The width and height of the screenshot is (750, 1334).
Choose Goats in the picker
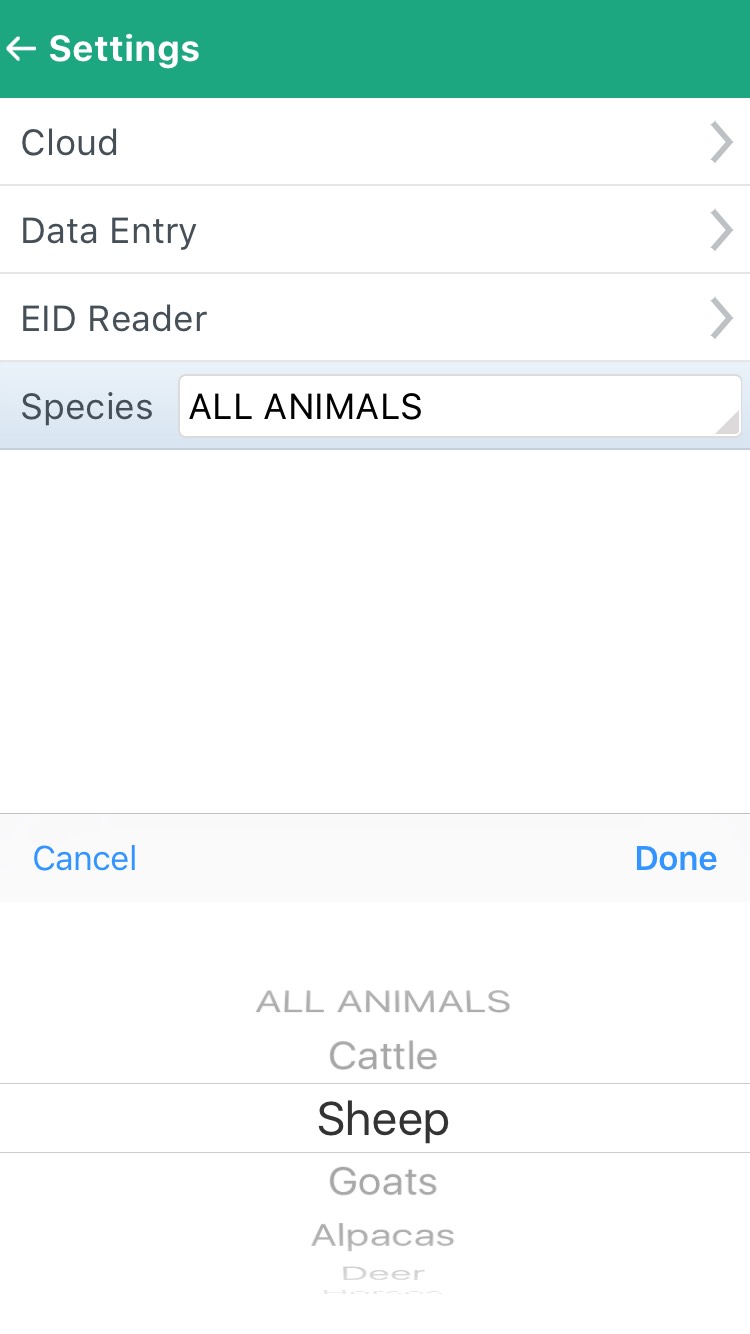coord(383,1182)
